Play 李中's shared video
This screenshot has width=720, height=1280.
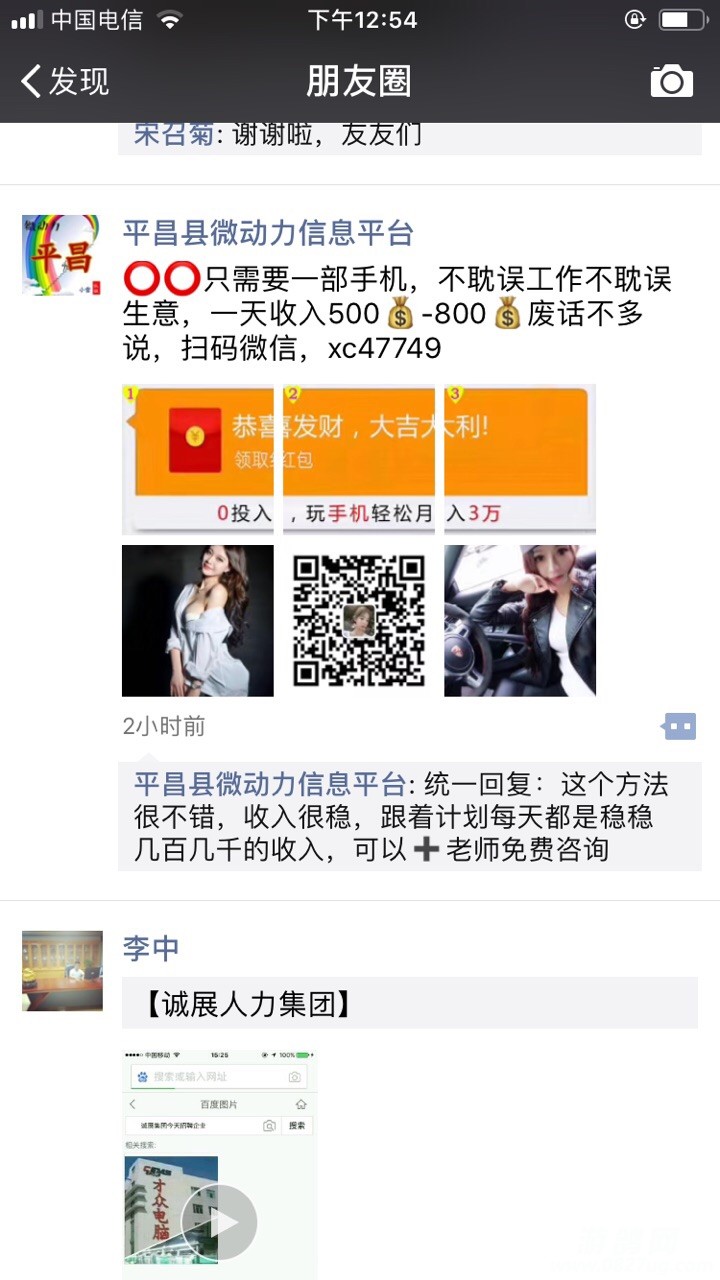(x=220, y=1222)
